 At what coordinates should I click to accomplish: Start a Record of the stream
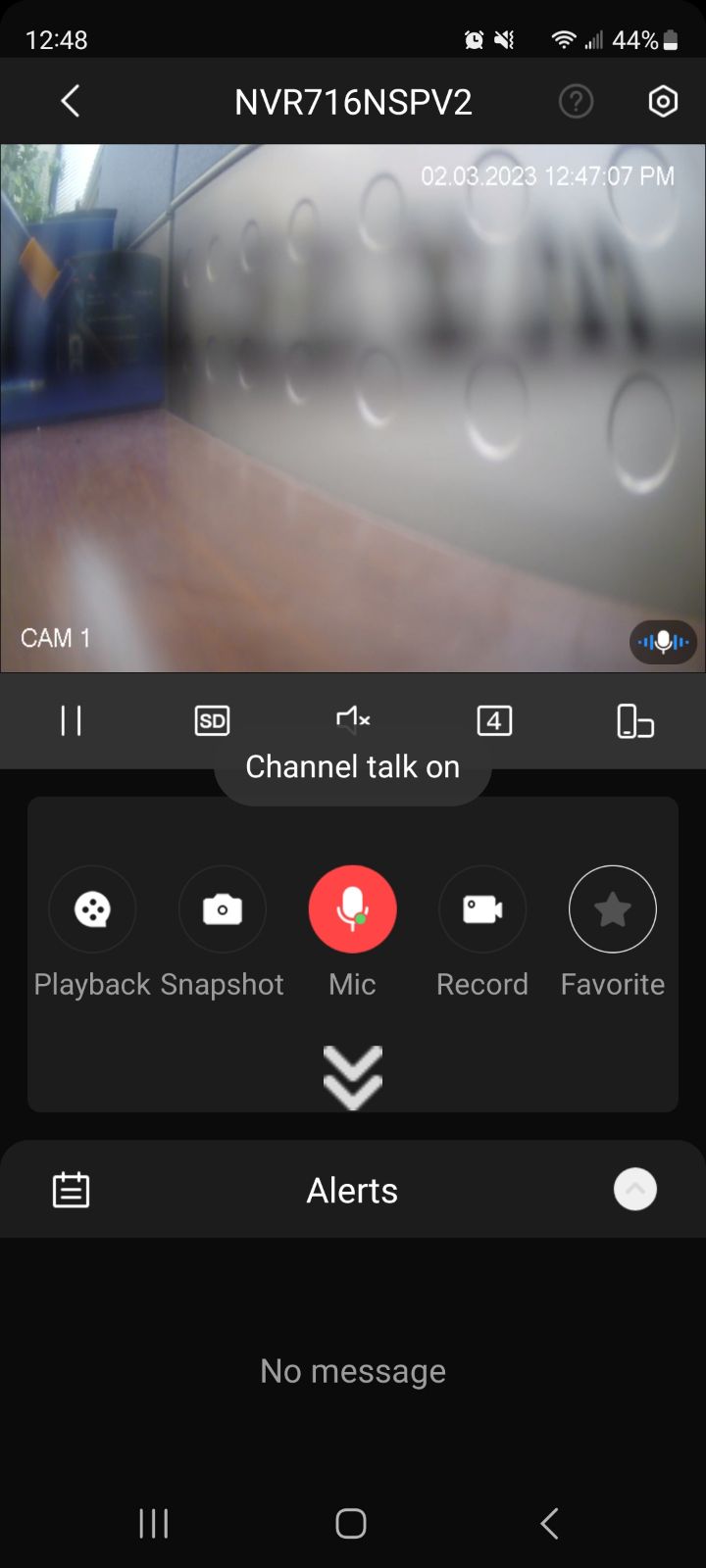click(482, 909)
